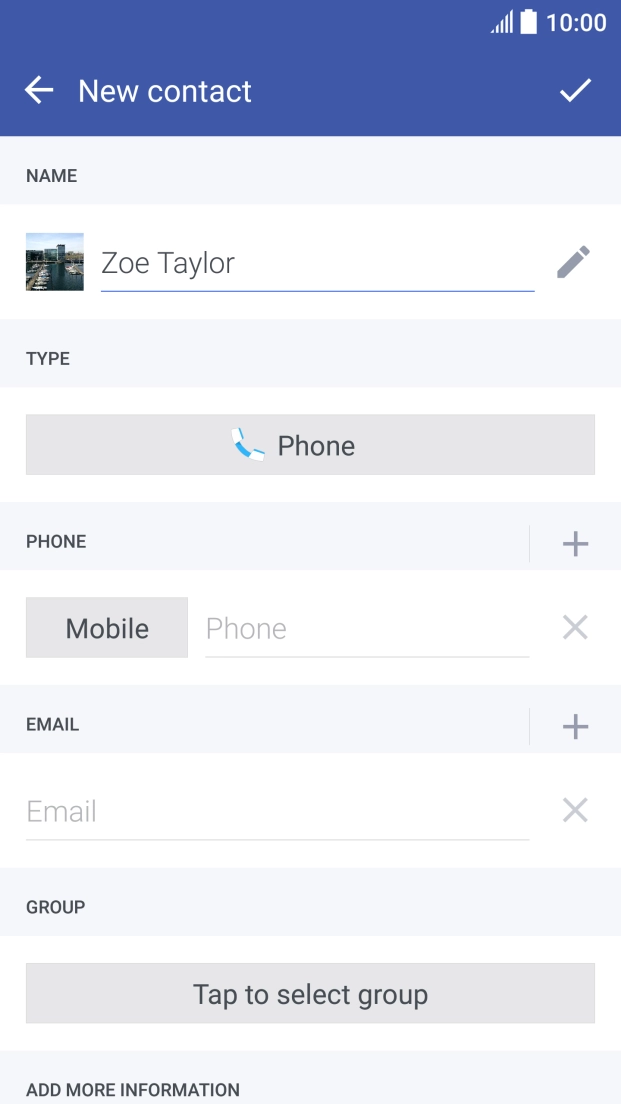Edit name details with pencil icon

573,263
